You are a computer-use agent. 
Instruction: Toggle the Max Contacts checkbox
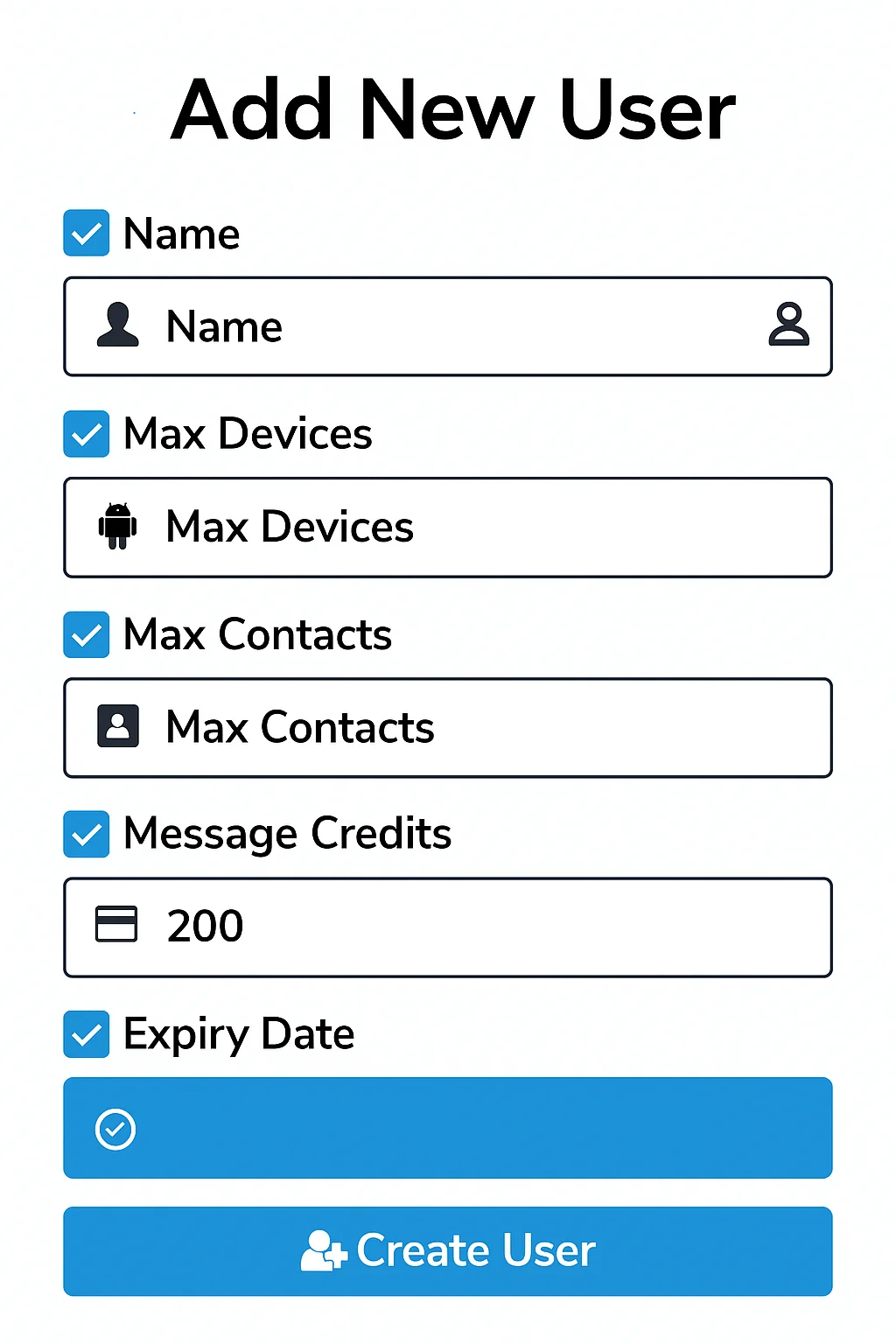click(x=87, y=634)
